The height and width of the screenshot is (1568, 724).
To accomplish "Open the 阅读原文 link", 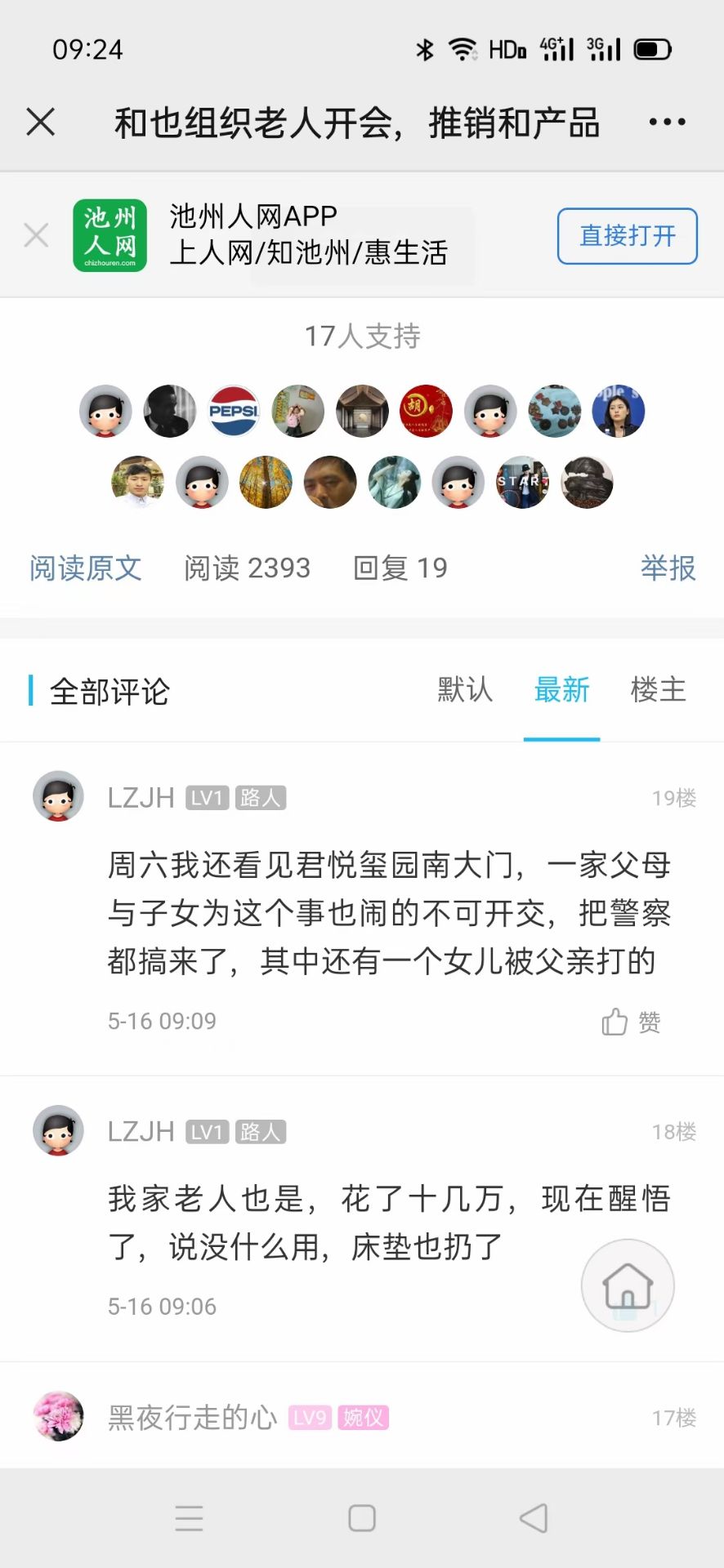I will pos(86,568).
